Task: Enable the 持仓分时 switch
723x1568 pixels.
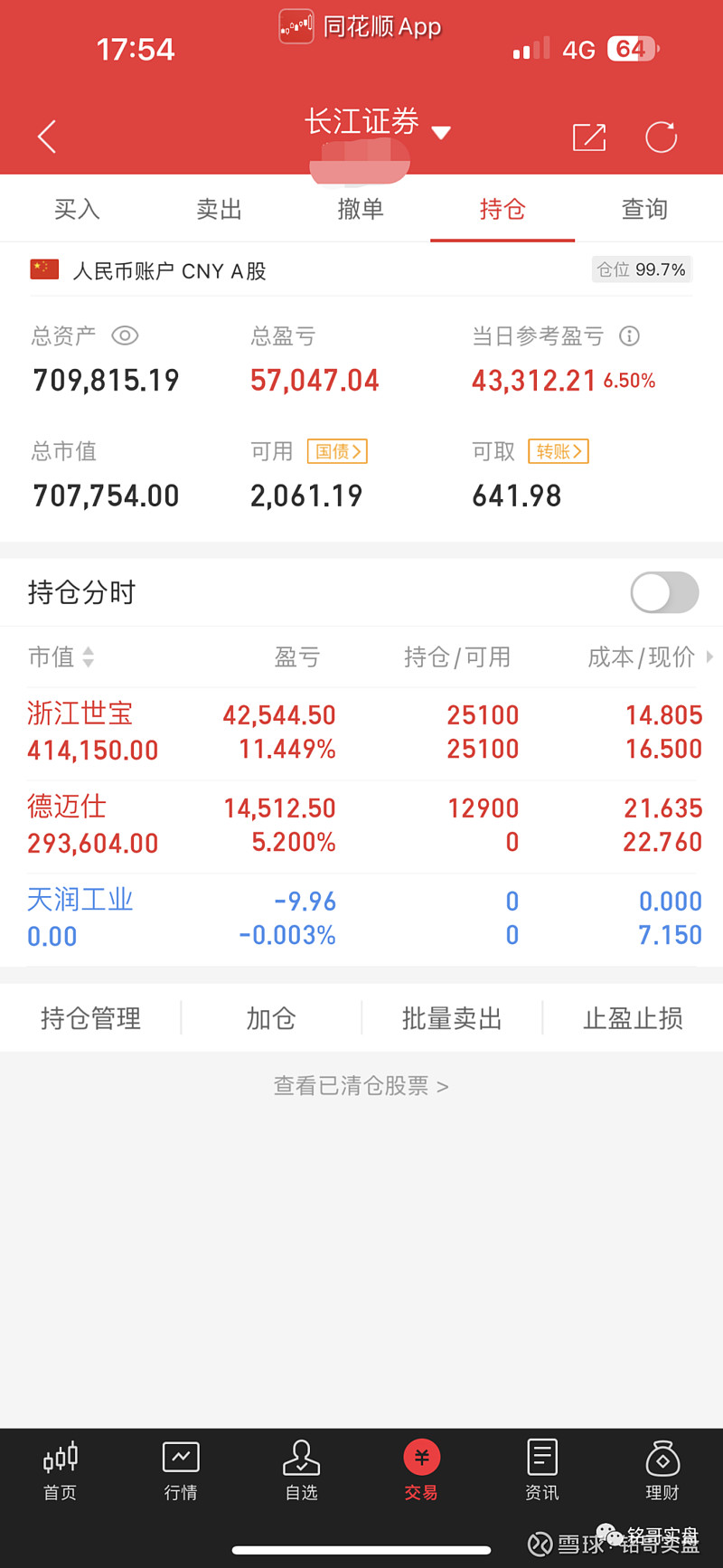Action: pyautogui.click(x=664, y=593)
